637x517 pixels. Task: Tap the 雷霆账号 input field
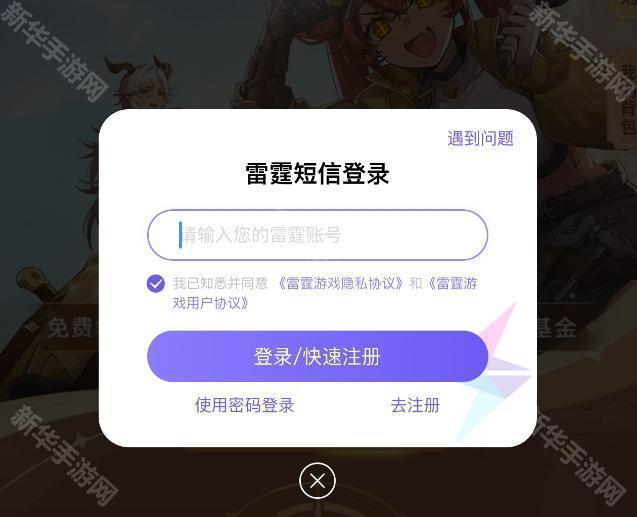(317, 235)
